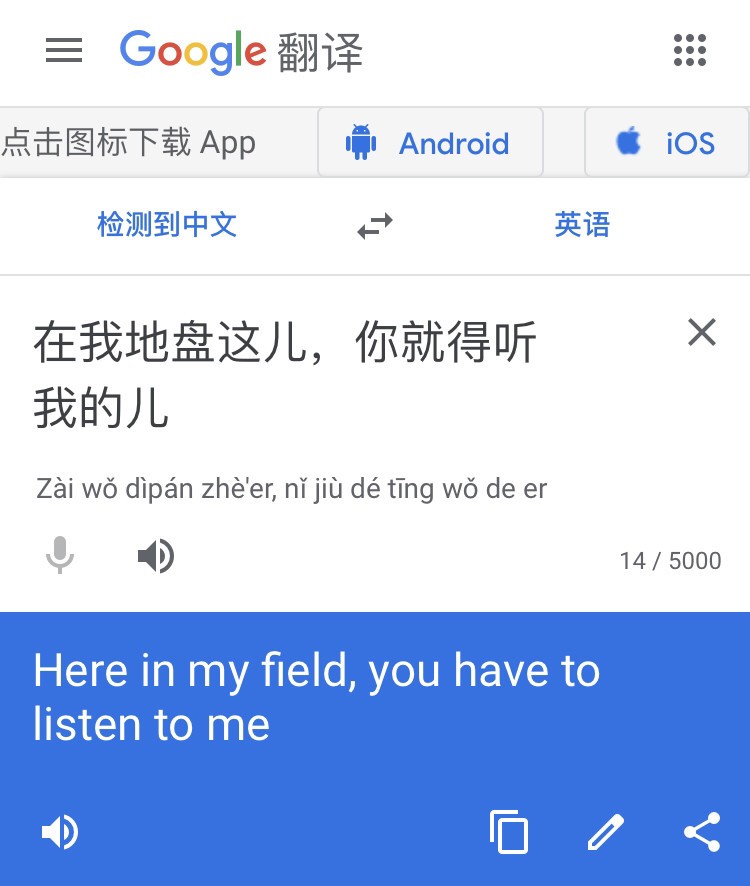Viewport: 750px width, 886px height.
Task: Activate voice input with the microphone icon
Action: [60, 556]
